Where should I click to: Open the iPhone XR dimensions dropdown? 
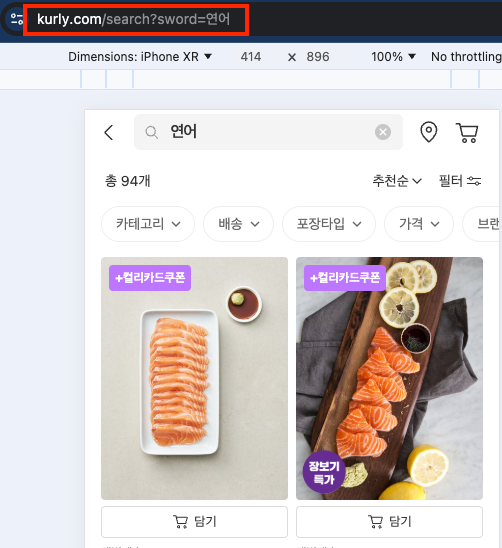(140, 57)
